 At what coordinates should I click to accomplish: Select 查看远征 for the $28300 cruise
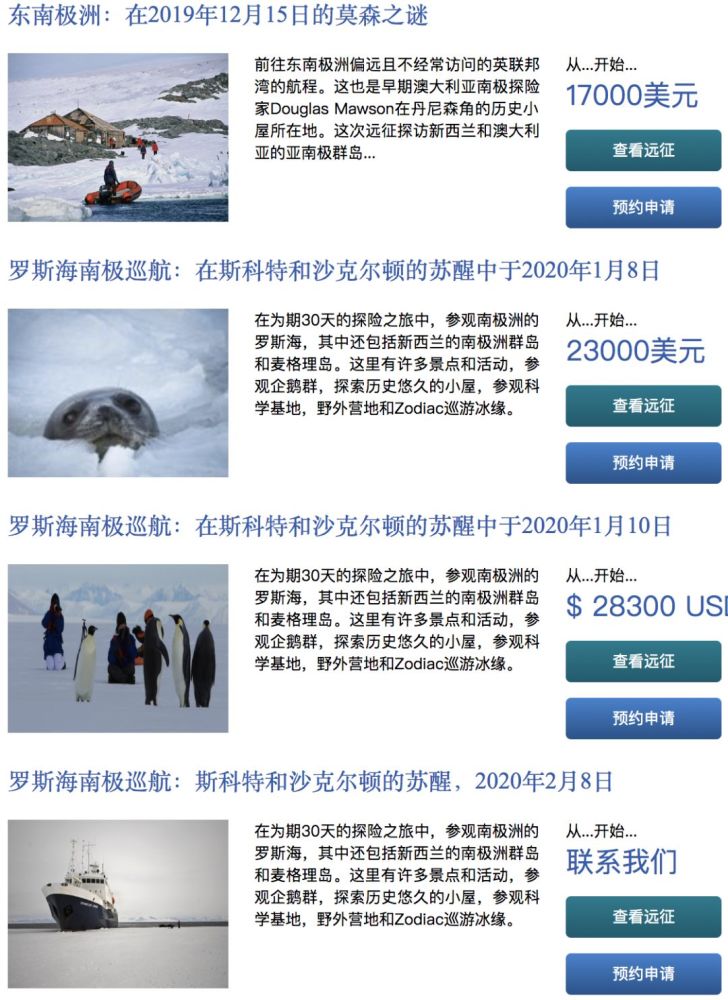pos(643,661)
